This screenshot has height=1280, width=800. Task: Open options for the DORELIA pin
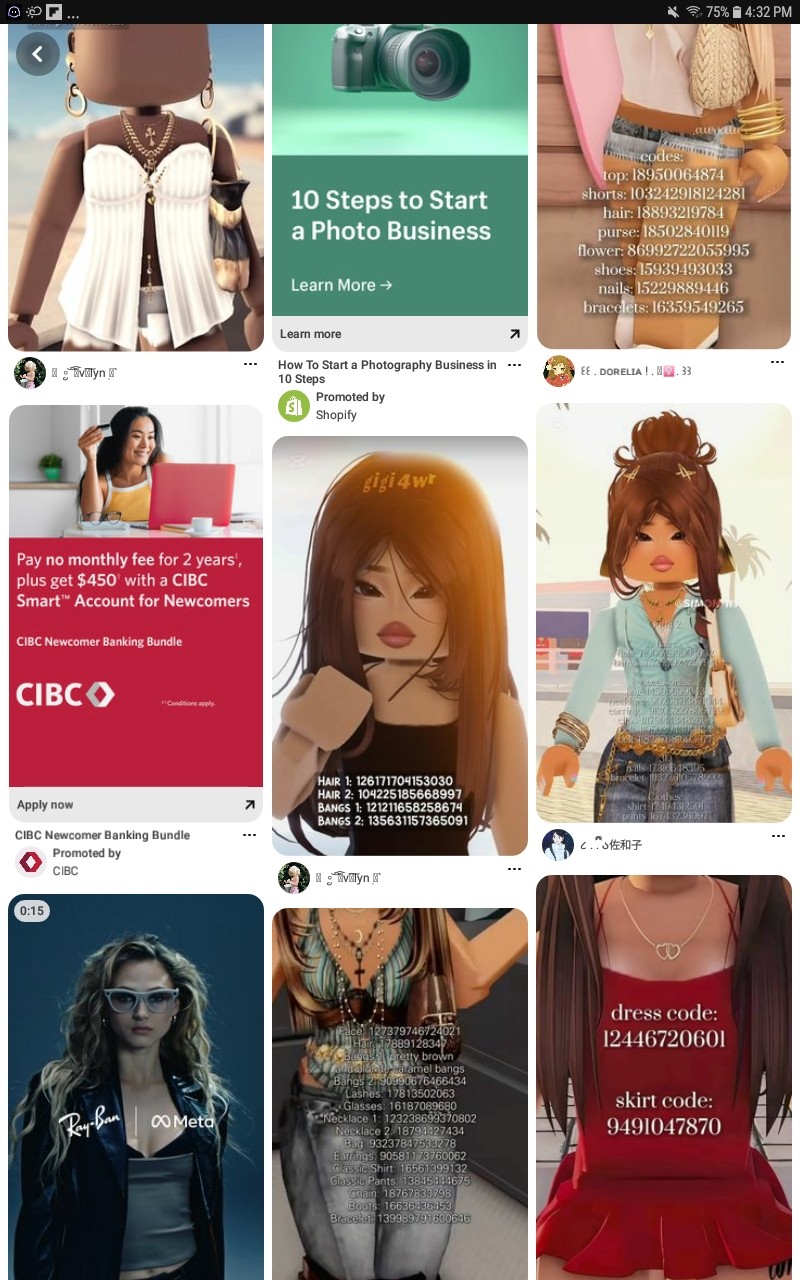point(778,362)
